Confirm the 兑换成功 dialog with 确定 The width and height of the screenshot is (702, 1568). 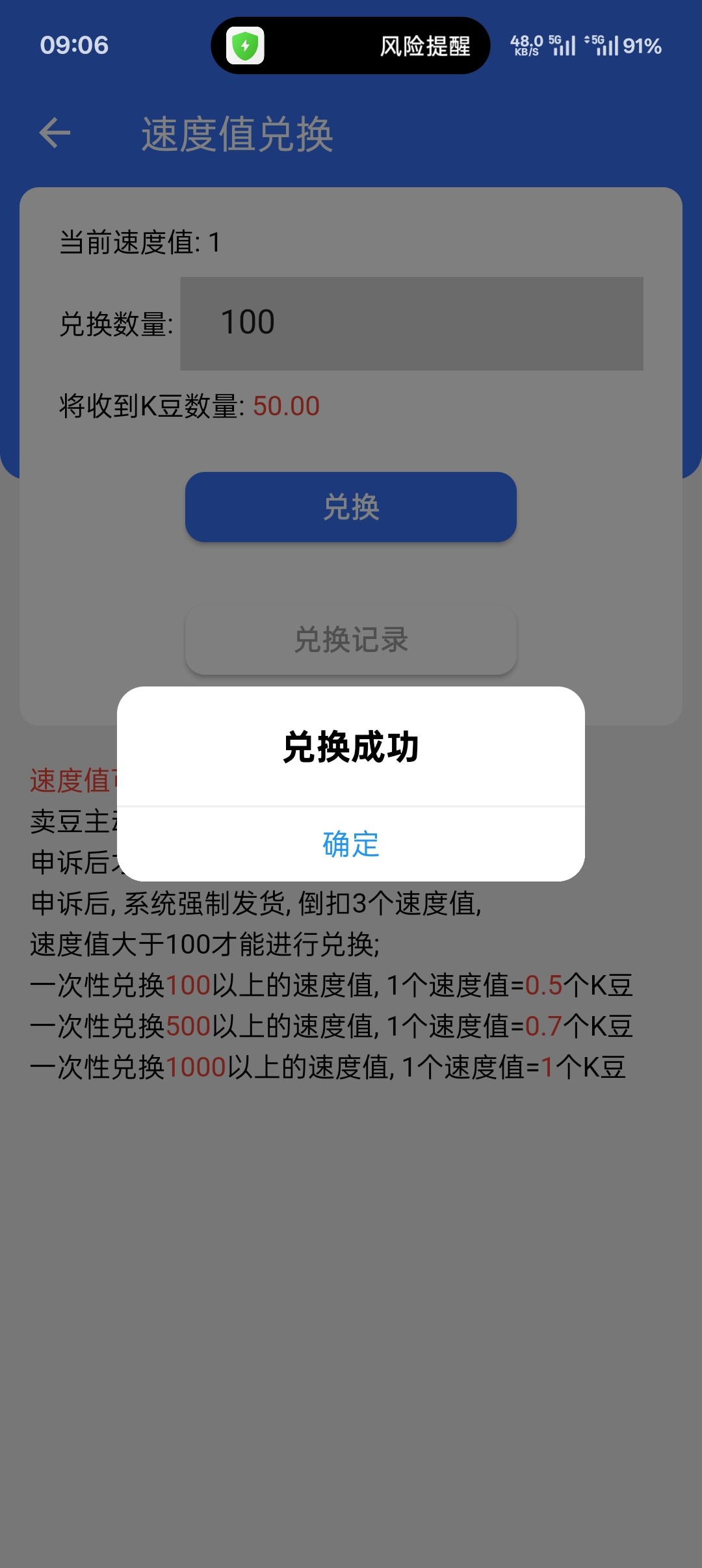[x=351, y=844]
